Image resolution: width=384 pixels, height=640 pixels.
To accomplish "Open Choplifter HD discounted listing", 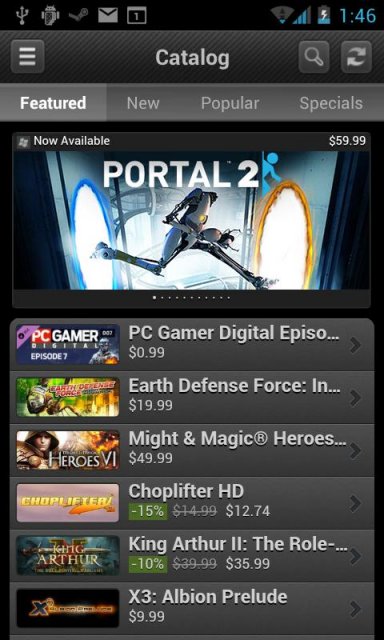I will pos(192,503).
